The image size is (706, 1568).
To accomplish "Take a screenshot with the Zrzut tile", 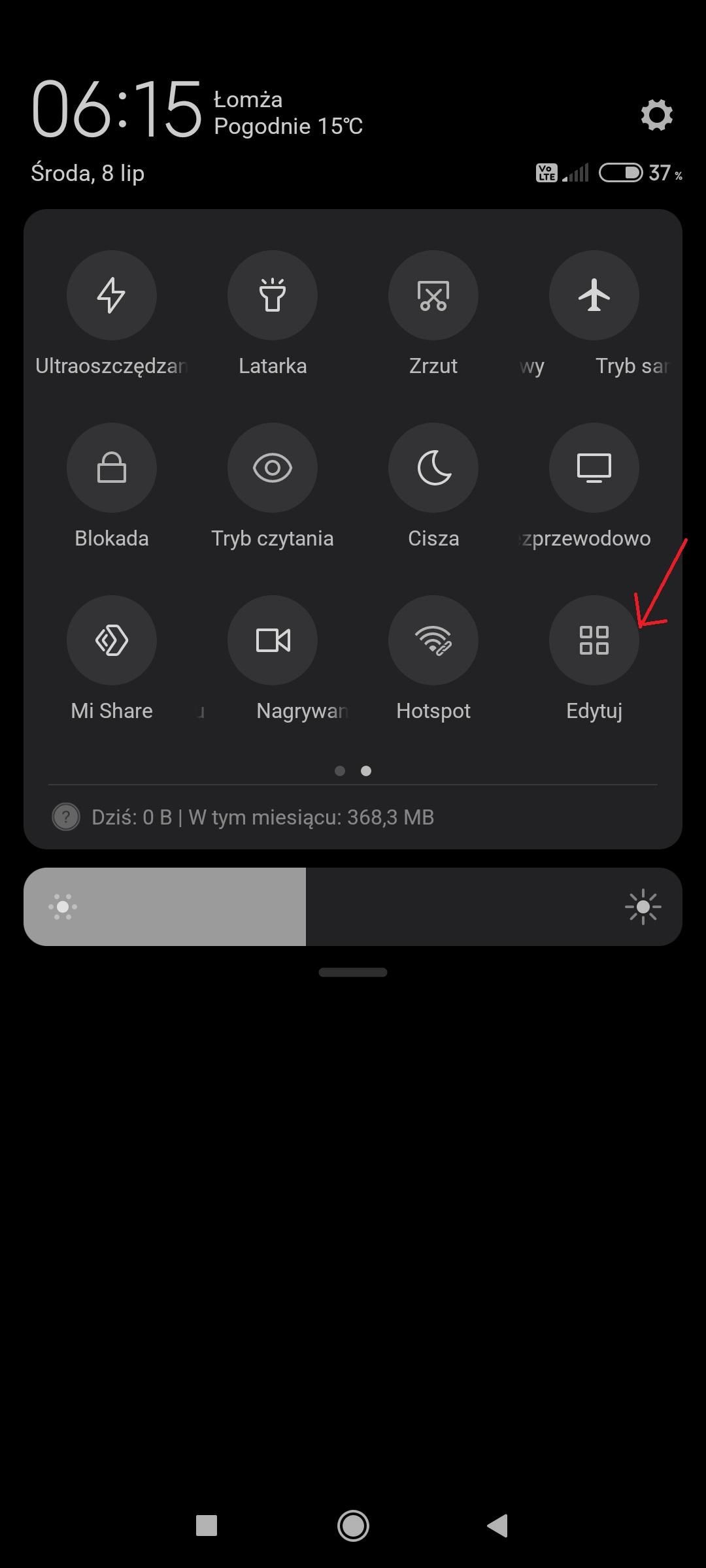I will point(433,295).
